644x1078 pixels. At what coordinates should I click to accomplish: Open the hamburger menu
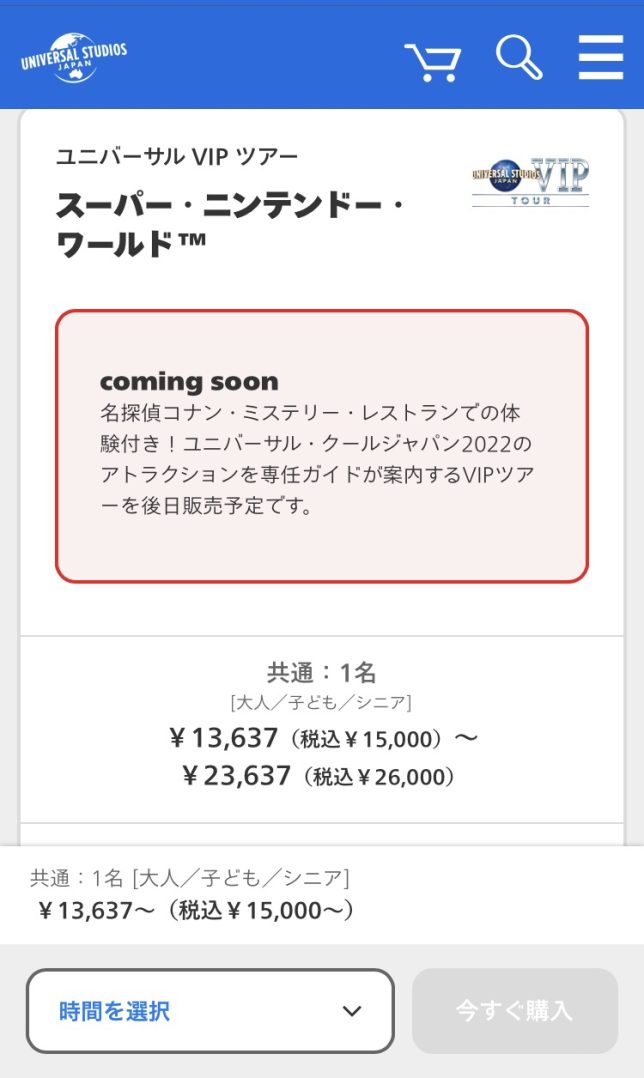tap(600, 58)
